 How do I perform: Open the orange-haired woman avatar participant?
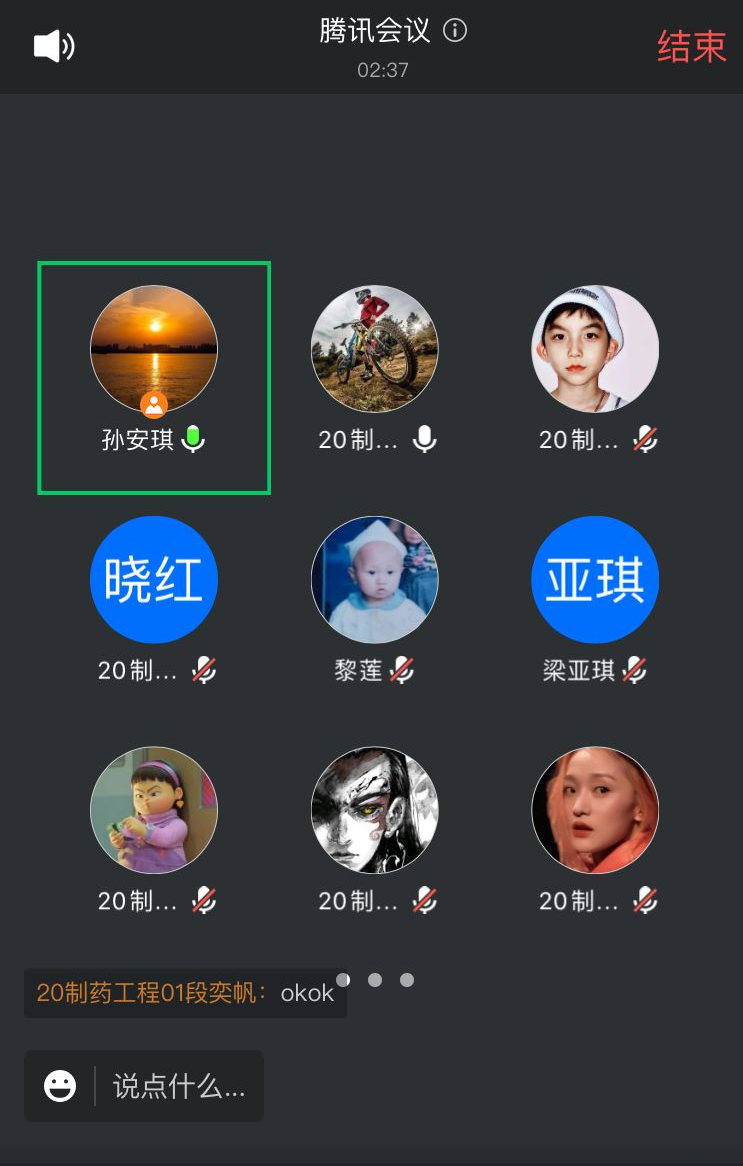pyautogui.click(x=595, y=810)
